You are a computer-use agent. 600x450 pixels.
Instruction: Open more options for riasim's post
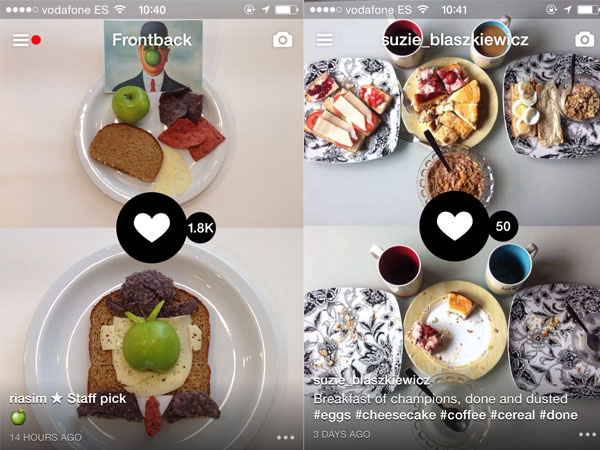tap(286, 437)
